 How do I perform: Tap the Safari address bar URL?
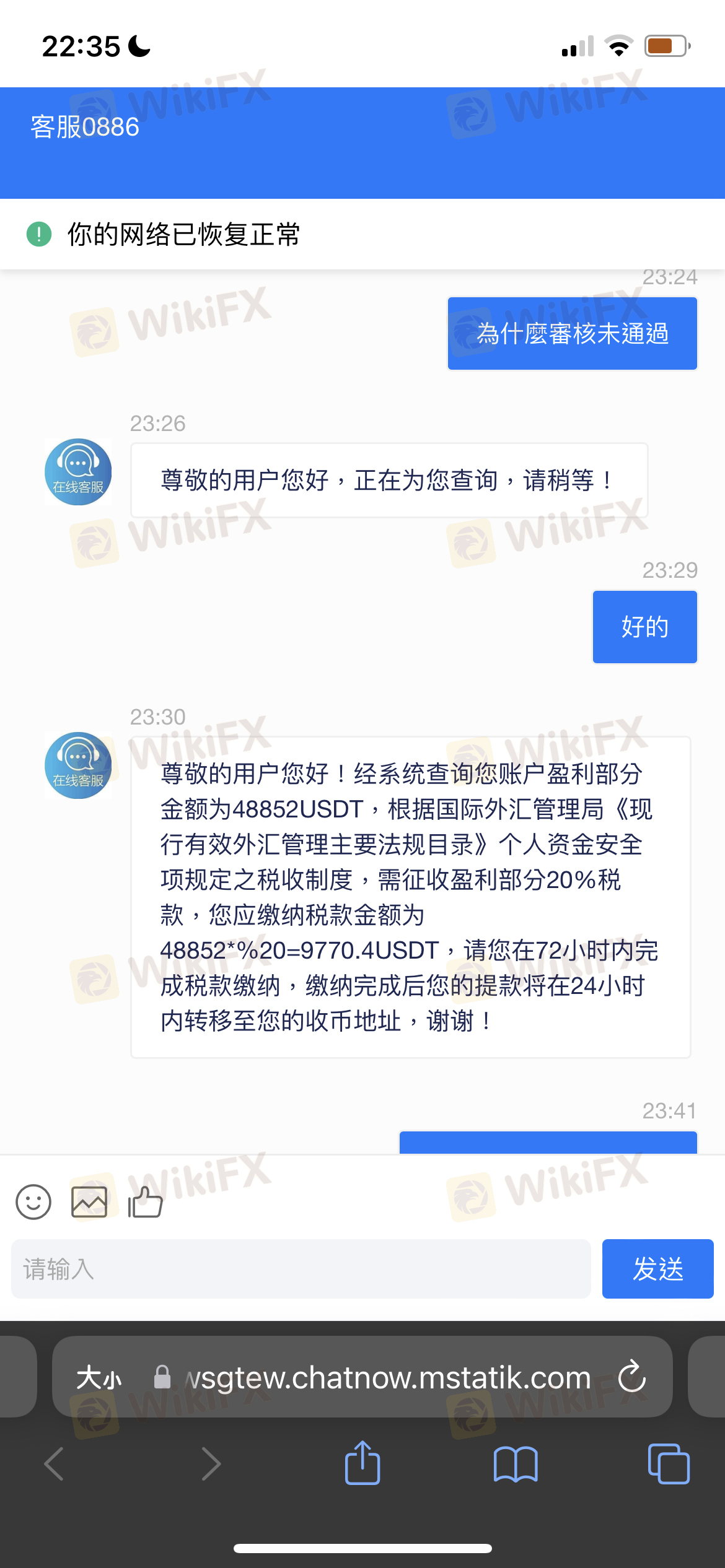(x=388, y=1378)
